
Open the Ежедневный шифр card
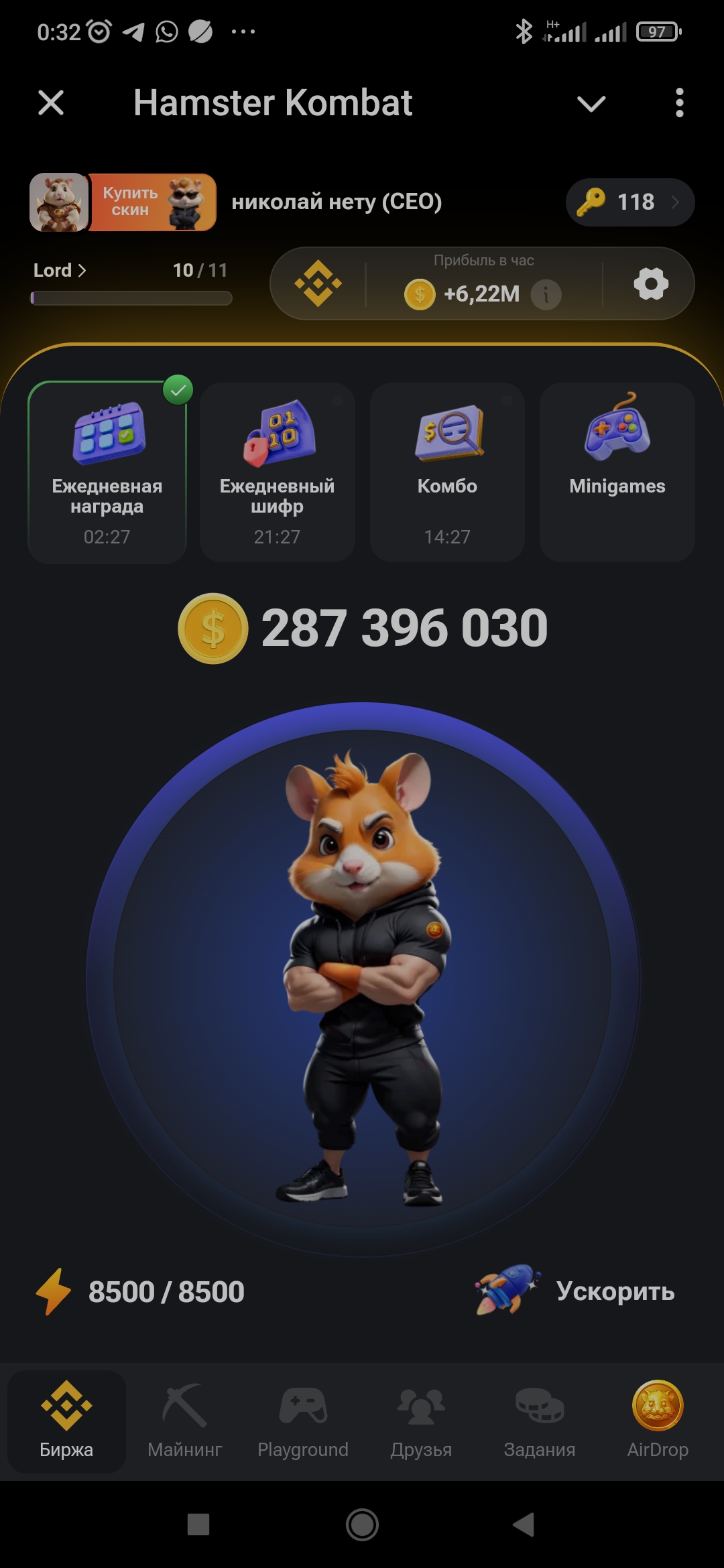pos(277,472)
